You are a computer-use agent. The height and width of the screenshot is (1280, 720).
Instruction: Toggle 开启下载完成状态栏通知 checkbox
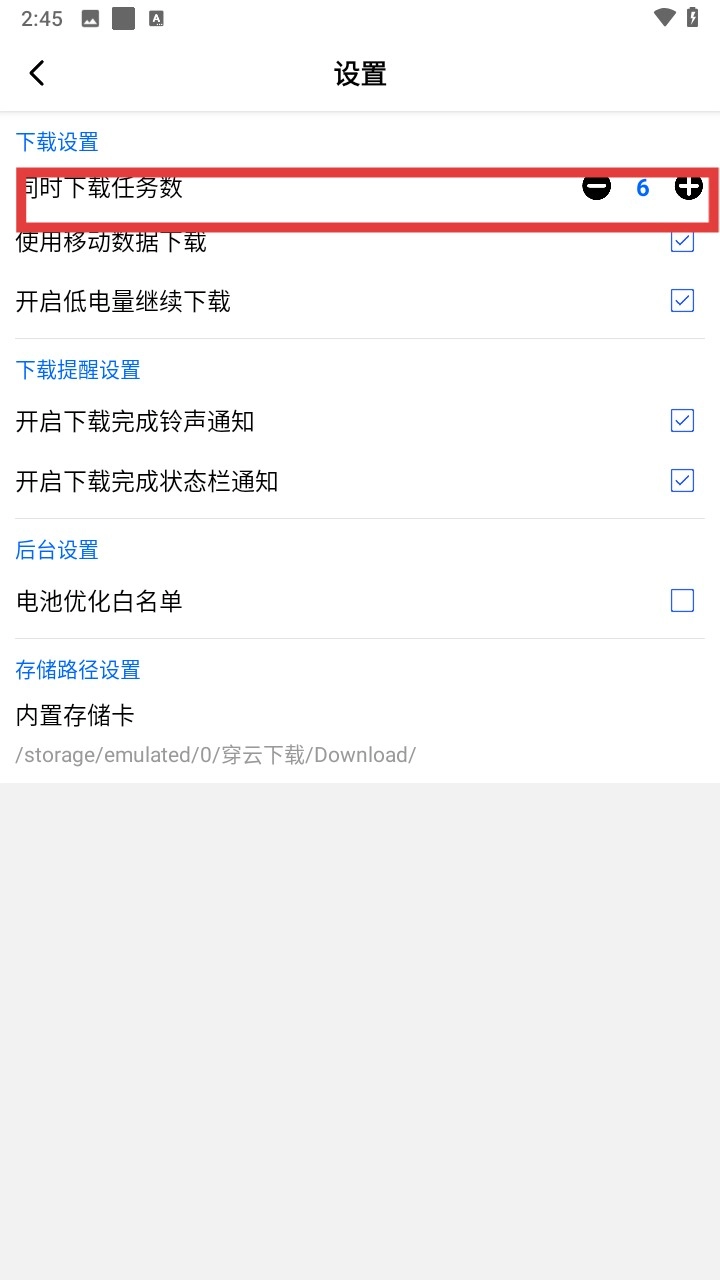[682, 481]
